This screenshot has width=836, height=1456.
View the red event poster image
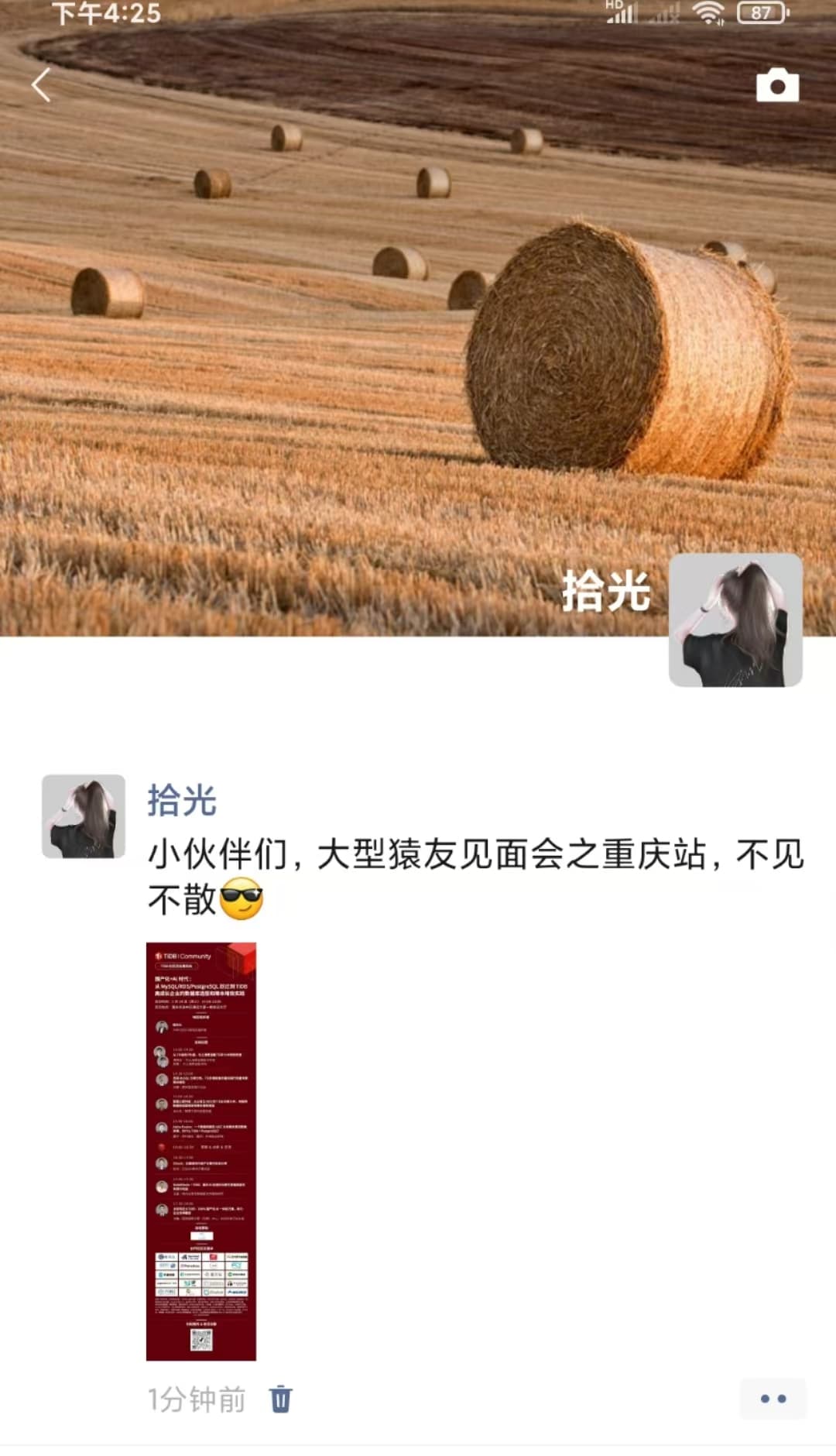click(x=201, y=1151)
